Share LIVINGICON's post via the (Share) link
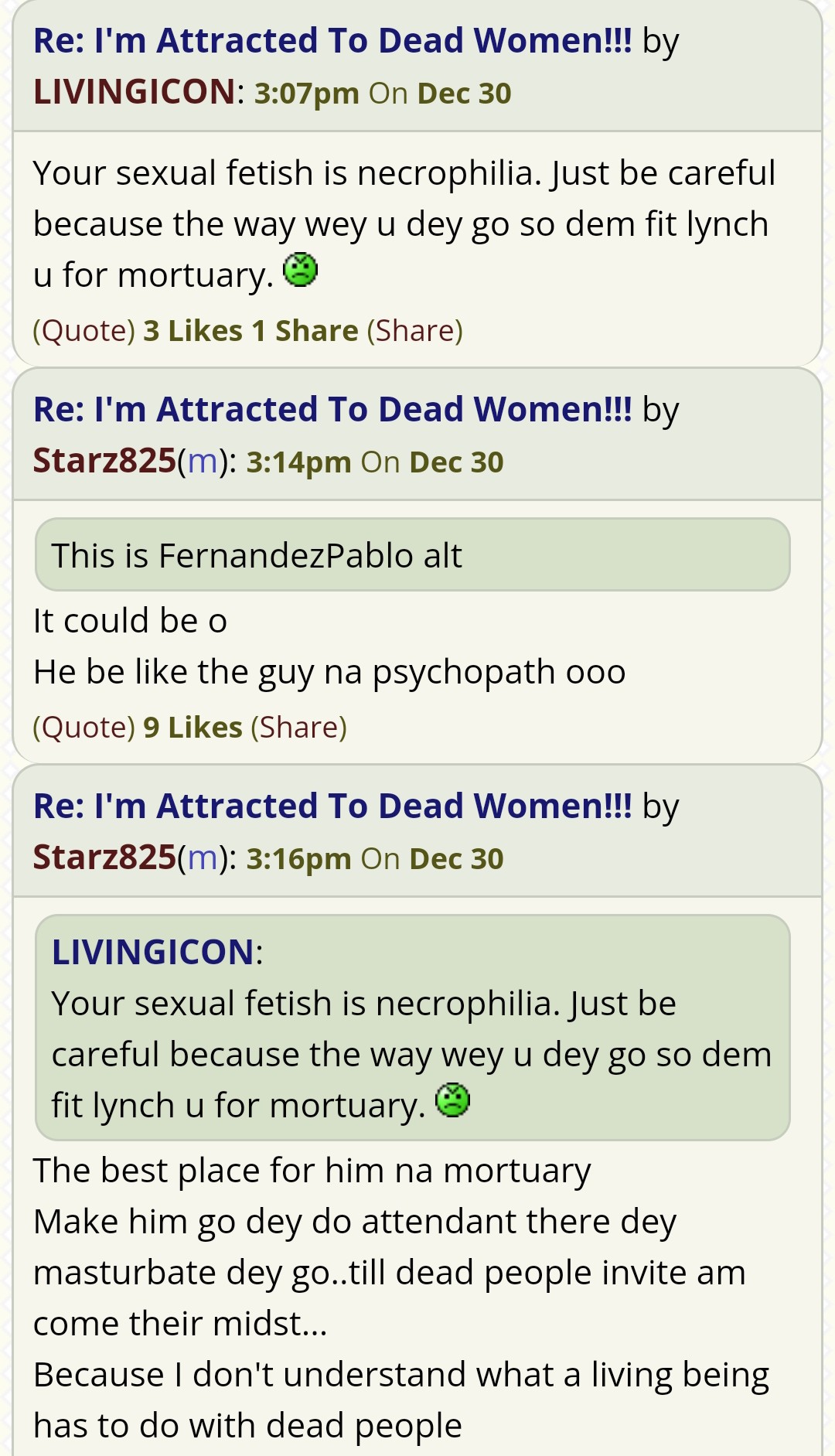 (414, 331)
